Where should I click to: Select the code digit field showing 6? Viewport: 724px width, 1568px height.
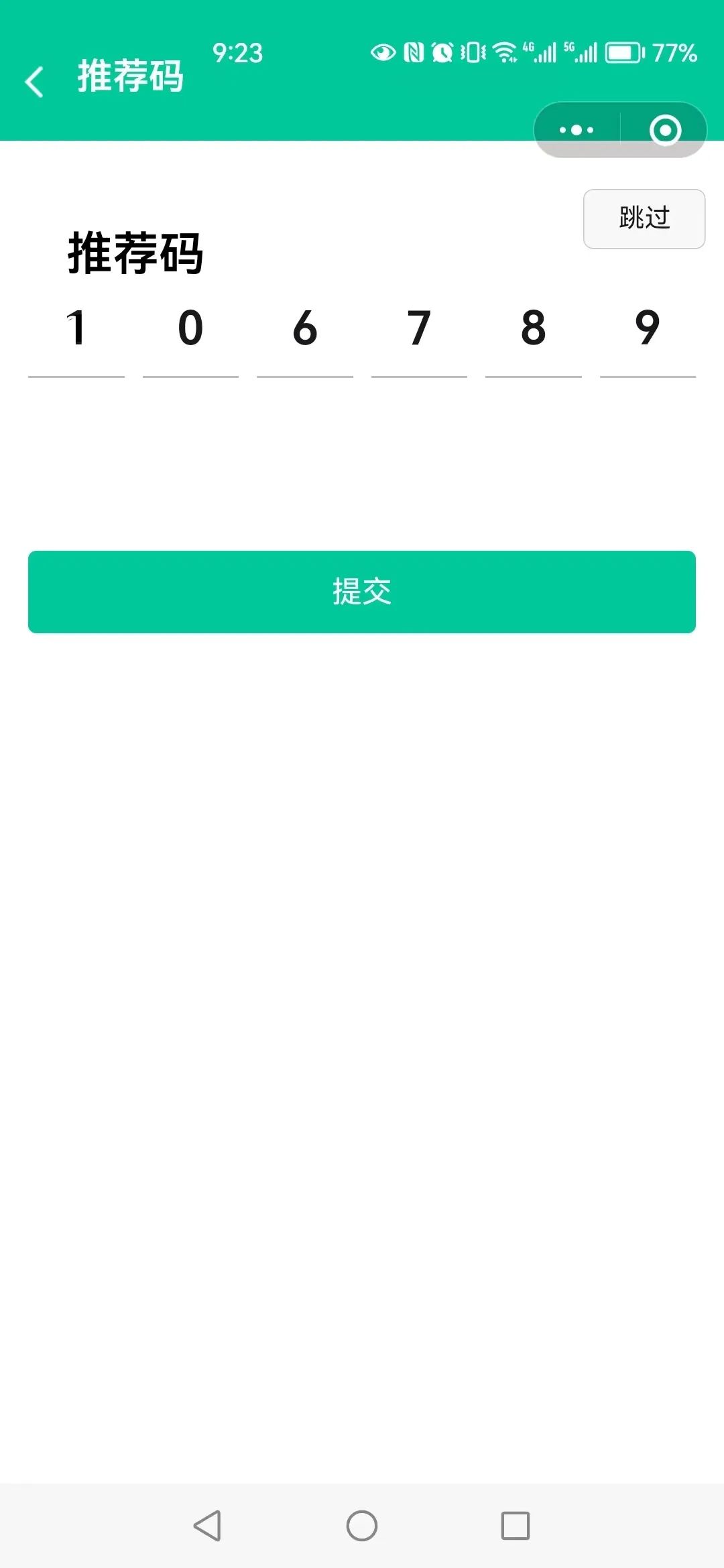[x=304, y=335]
